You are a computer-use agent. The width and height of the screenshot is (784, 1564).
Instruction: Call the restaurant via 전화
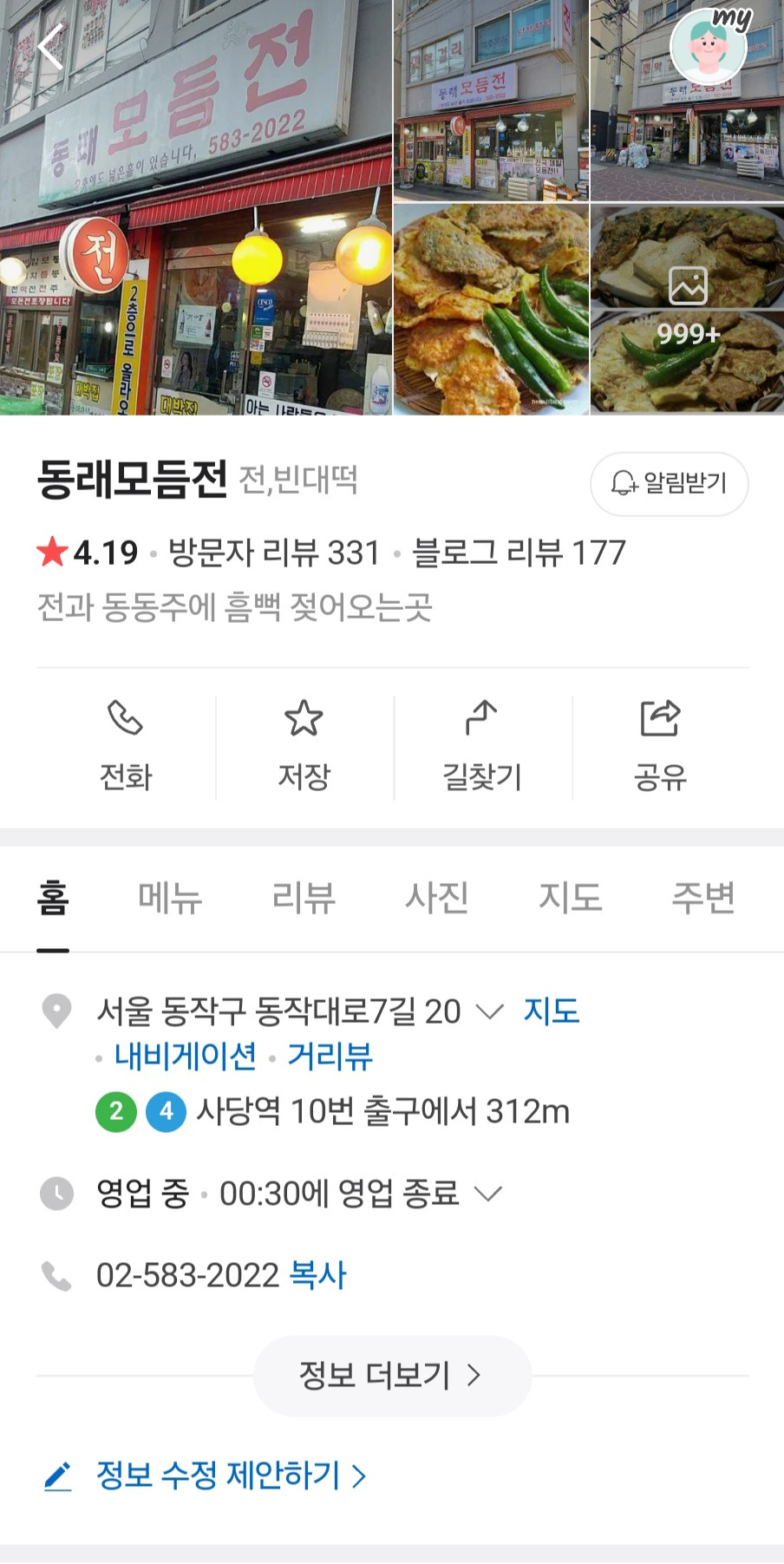pos(126,748)
